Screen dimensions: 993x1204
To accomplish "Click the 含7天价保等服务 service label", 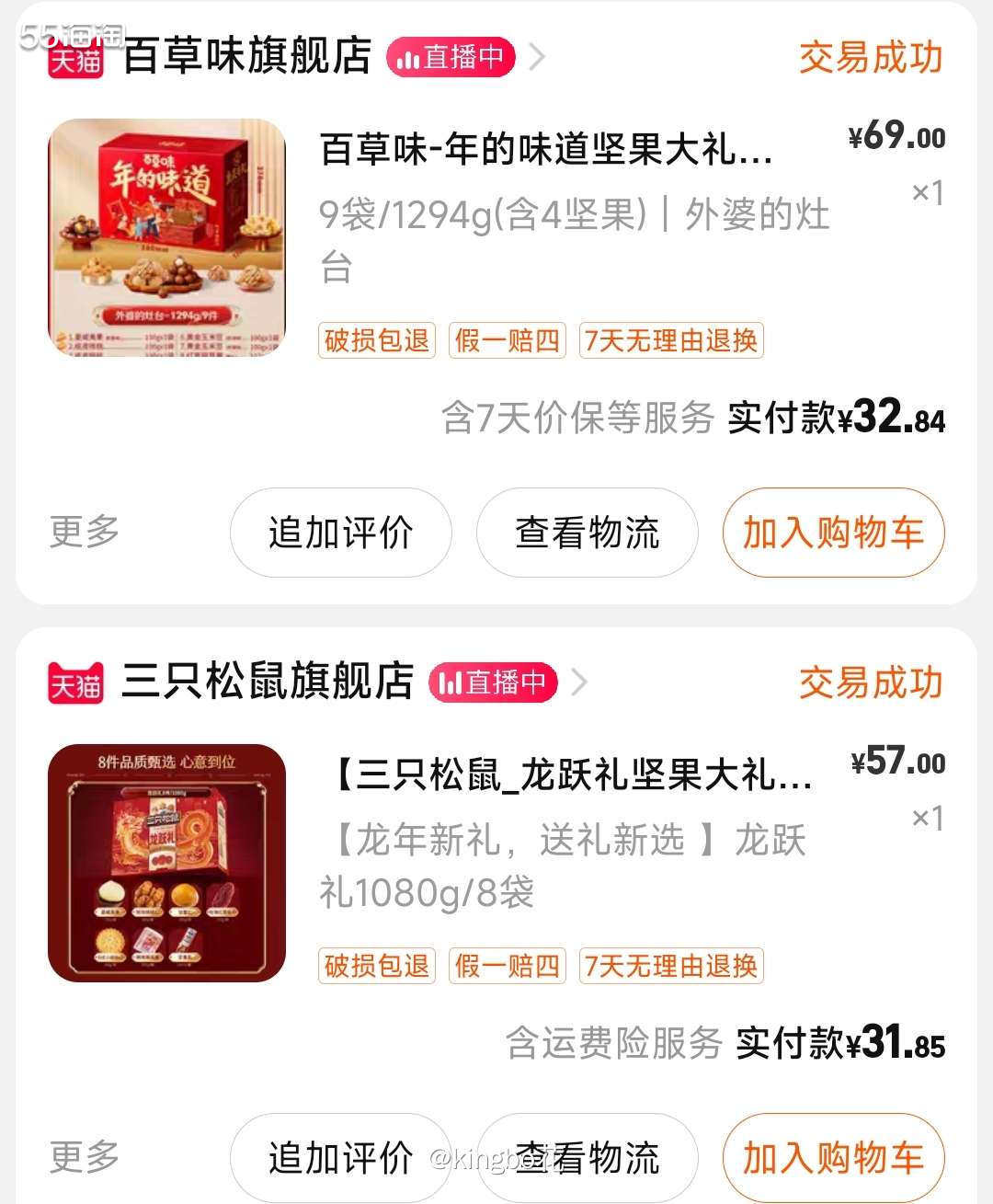I will [x=579, y=419].
